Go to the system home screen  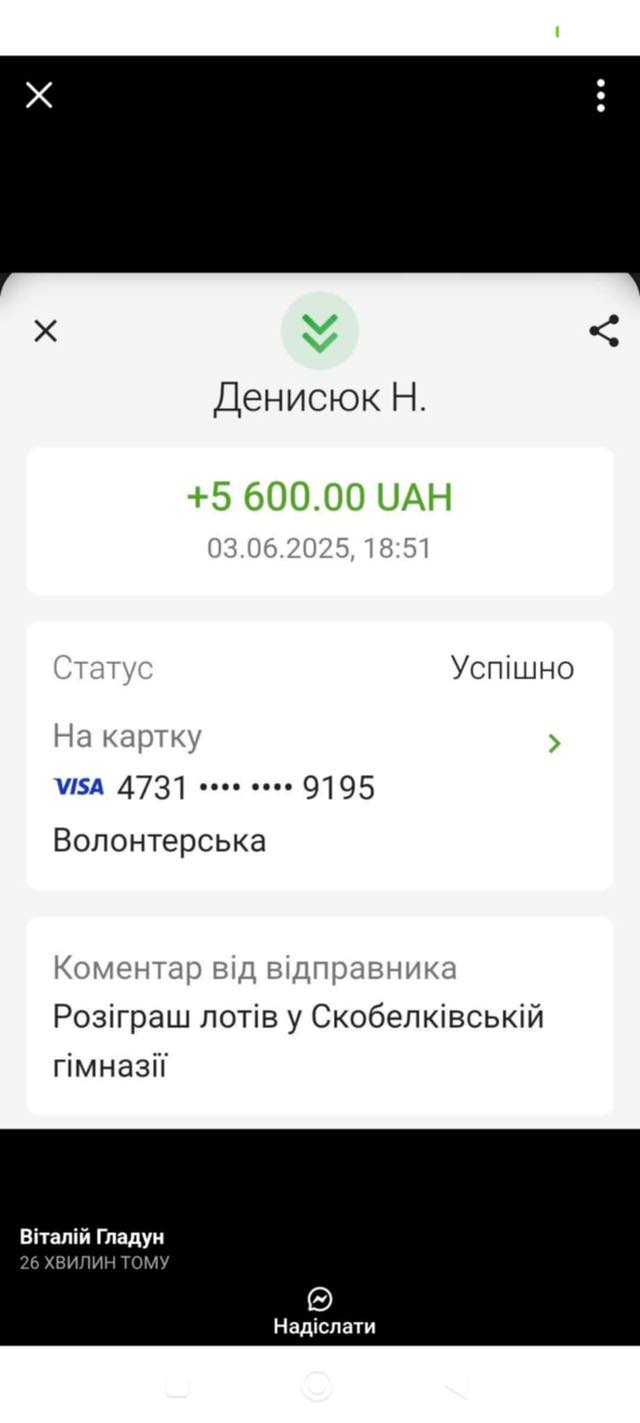(x=317, y=1385)
